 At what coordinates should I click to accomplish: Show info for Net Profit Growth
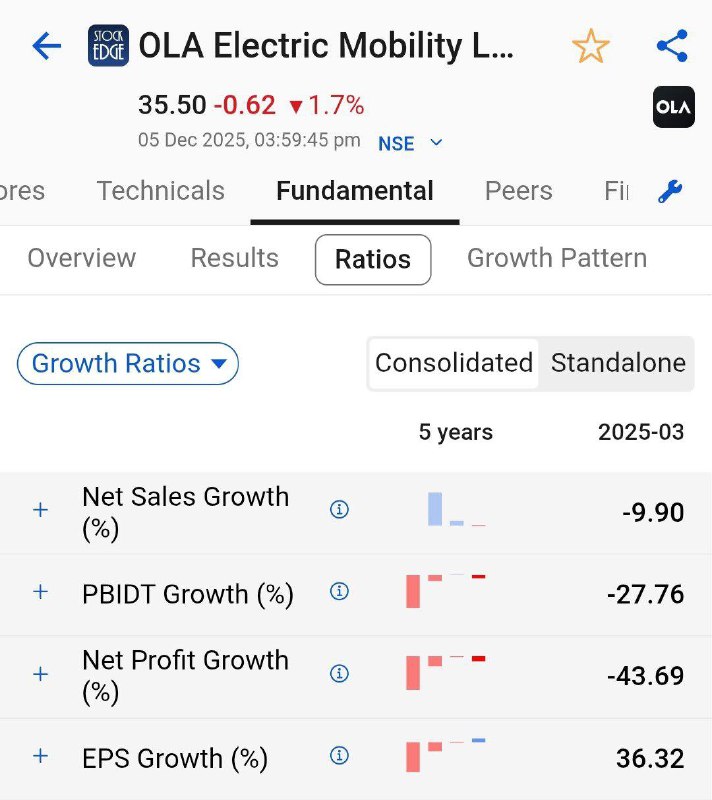[339, 674]
